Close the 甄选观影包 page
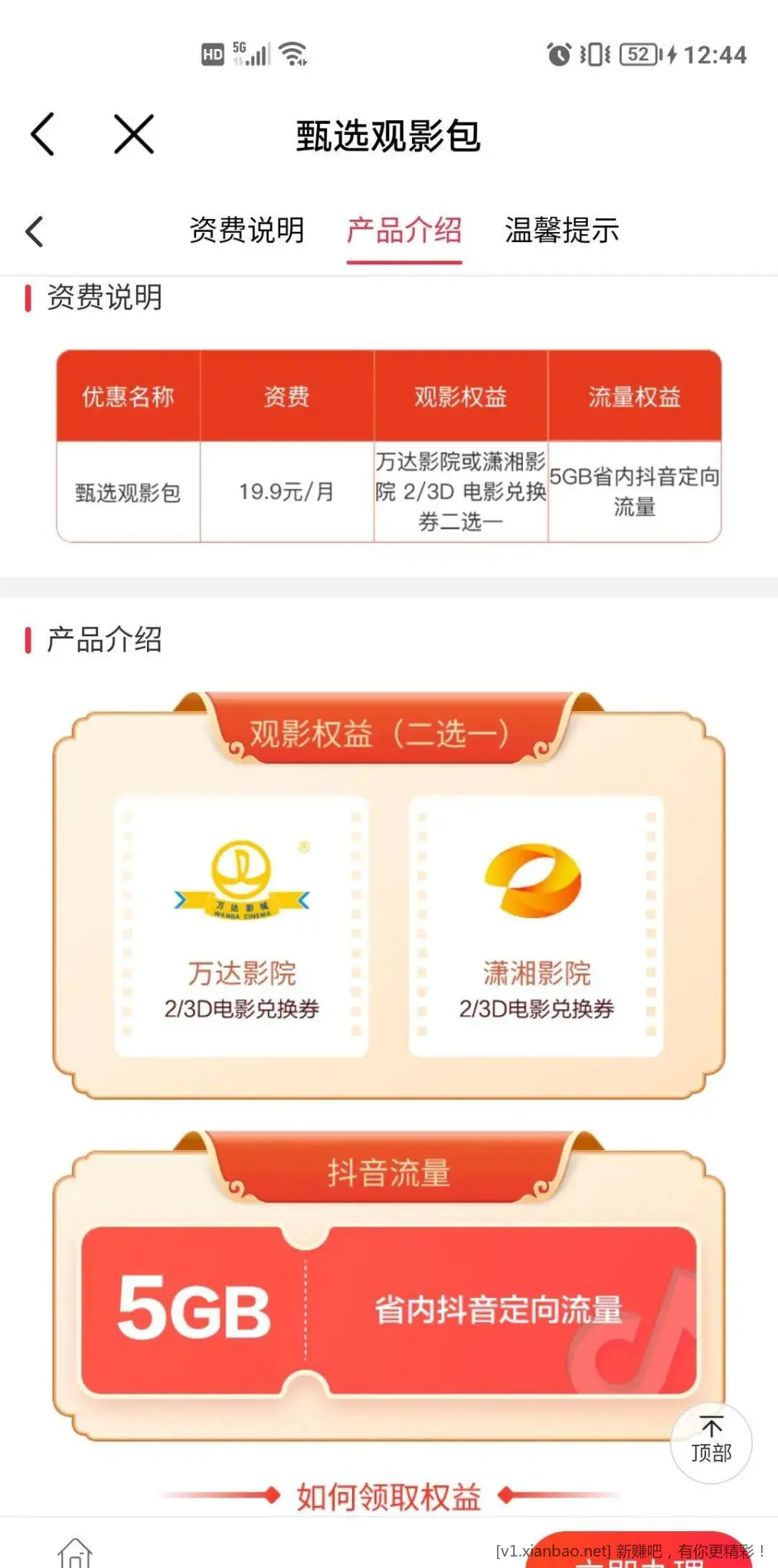 coord(134,135)
